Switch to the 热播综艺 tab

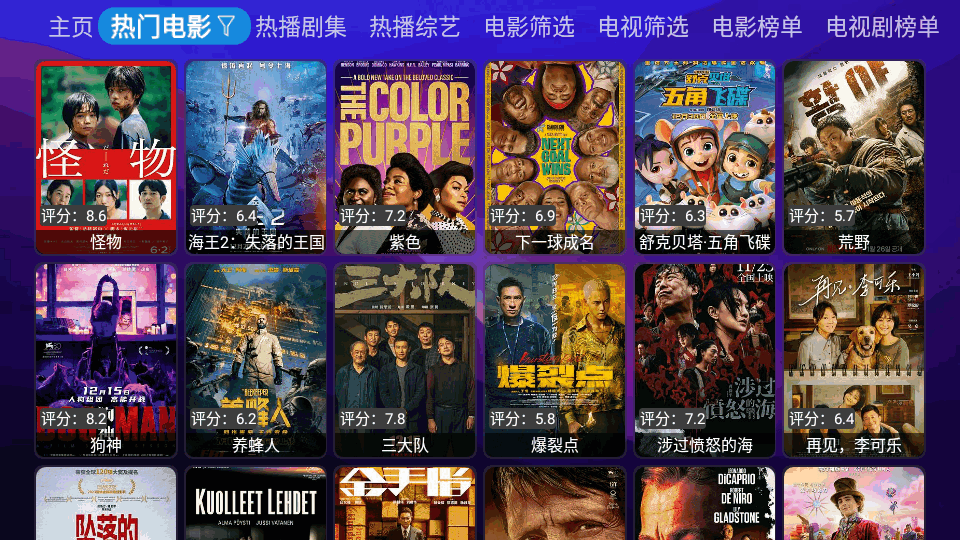point(415,27)
